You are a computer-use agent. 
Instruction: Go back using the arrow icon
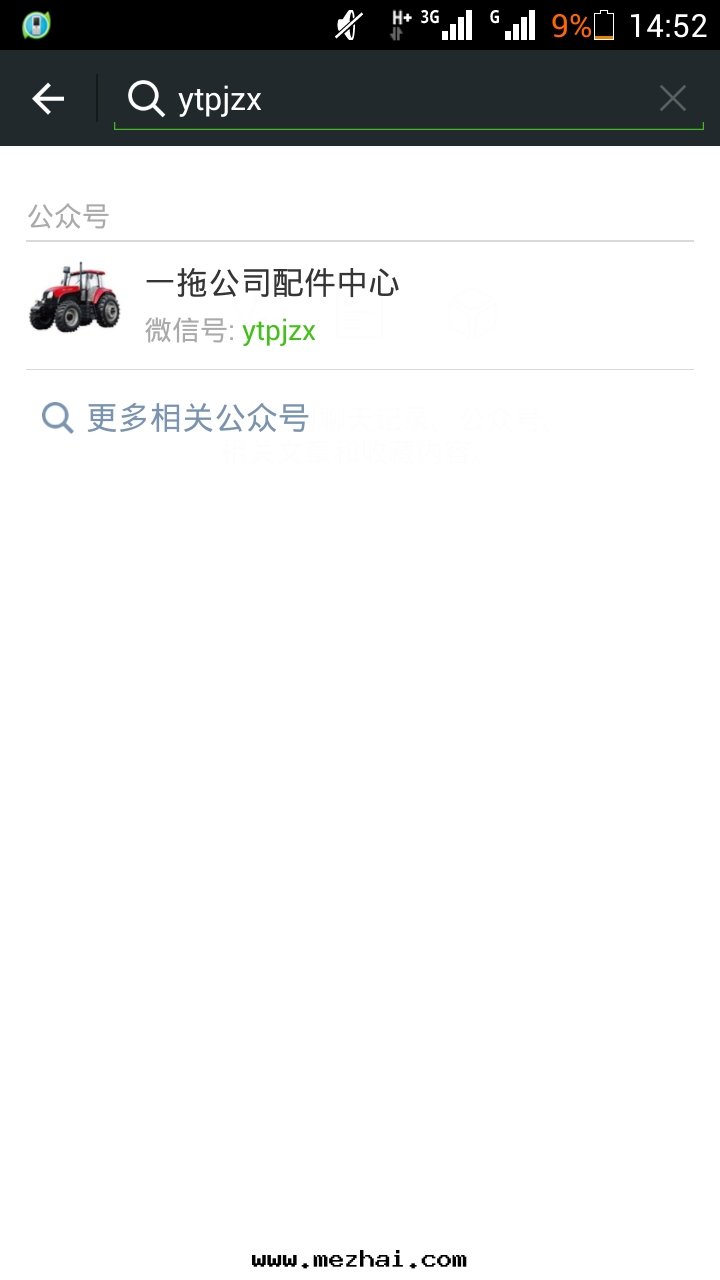tap(48, 98)
